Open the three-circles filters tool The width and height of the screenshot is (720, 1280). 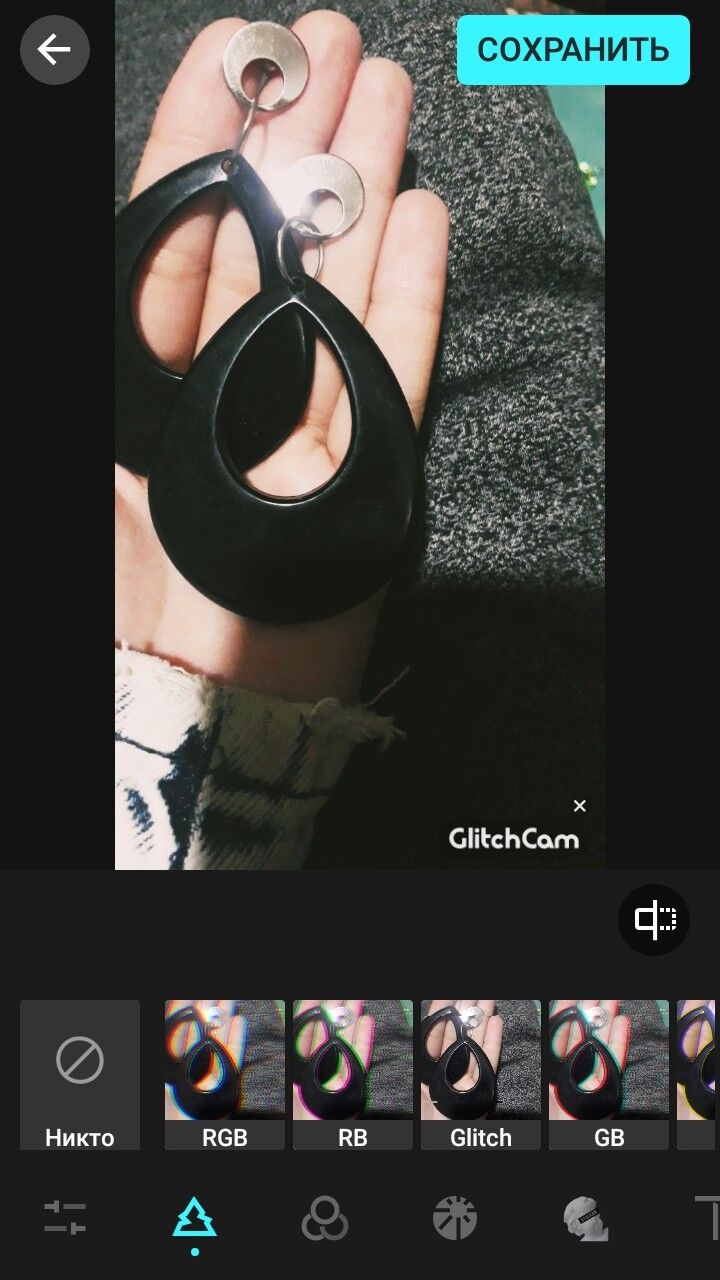pos(325,1218)
